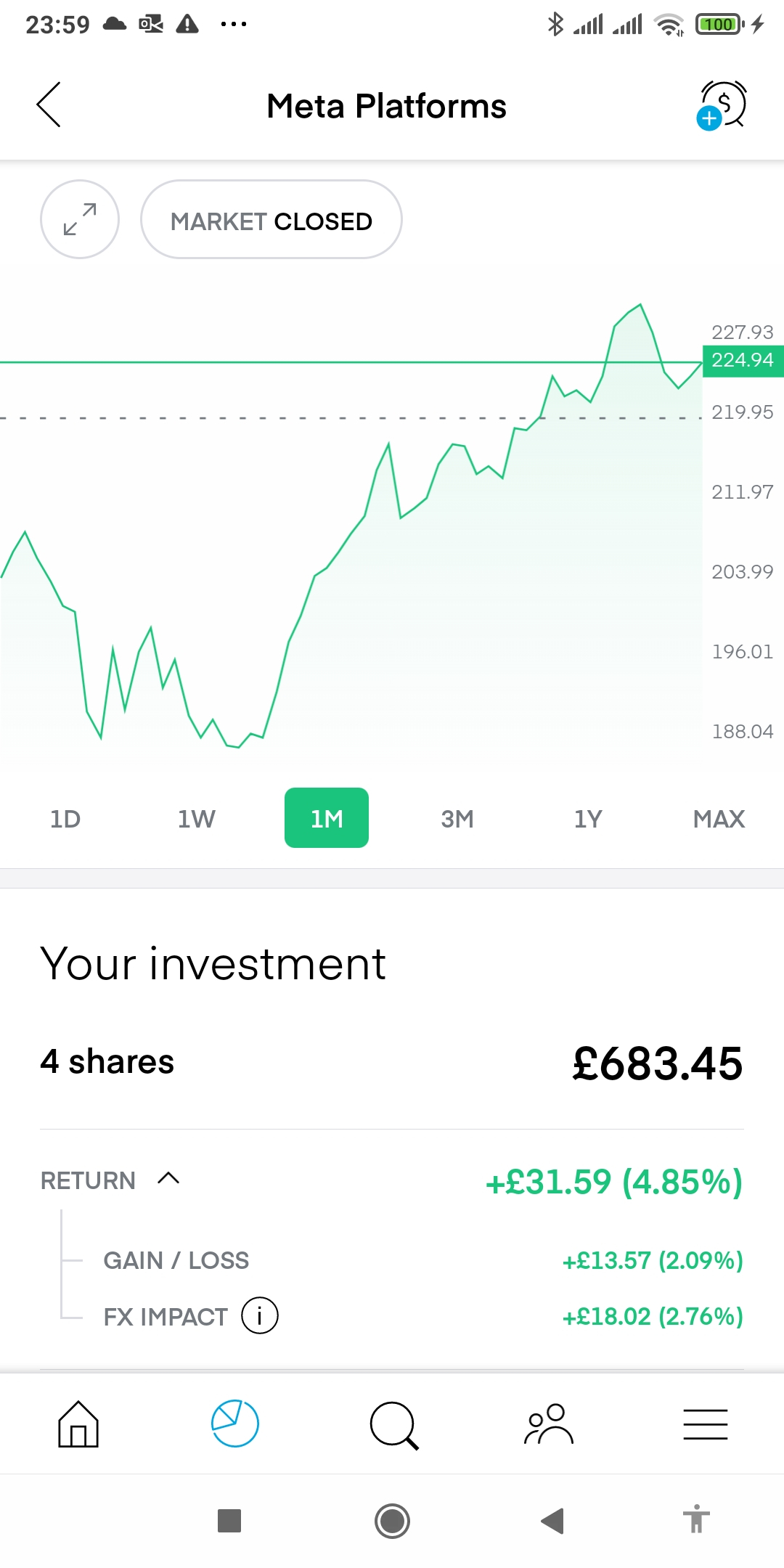The image size is (784, 1568).
Task: Open recent apps with the square button
Action: pyautogui.click(x=229, y=1520)
